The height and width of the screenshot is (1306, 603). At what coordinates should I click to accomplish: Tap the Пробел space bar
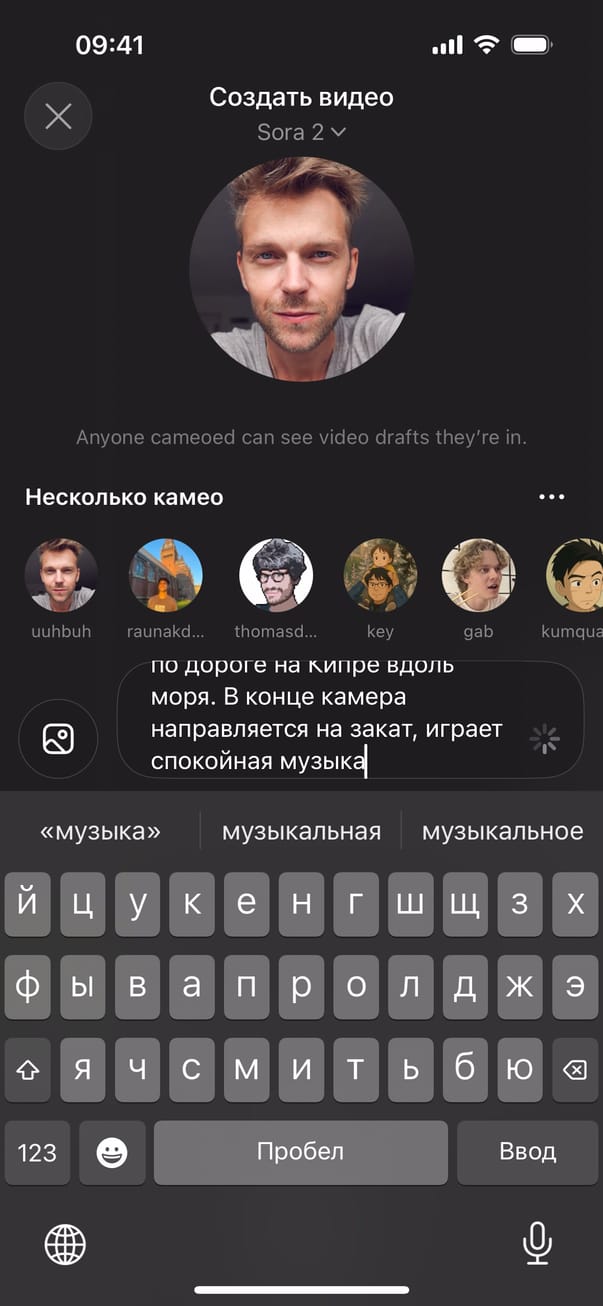(300, 1151)
